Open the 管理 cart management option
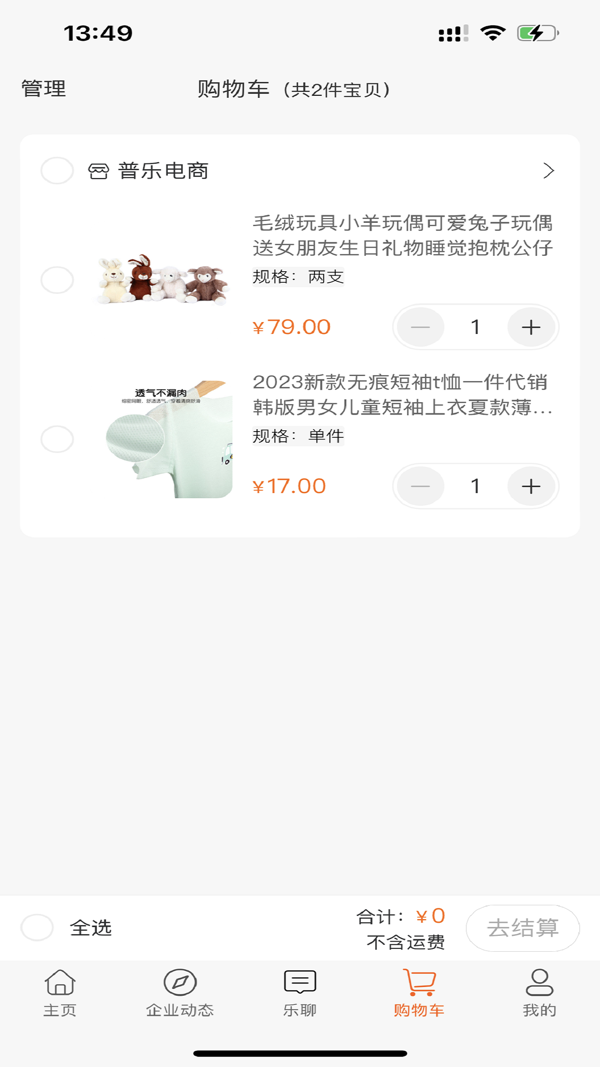 point(44,89)
